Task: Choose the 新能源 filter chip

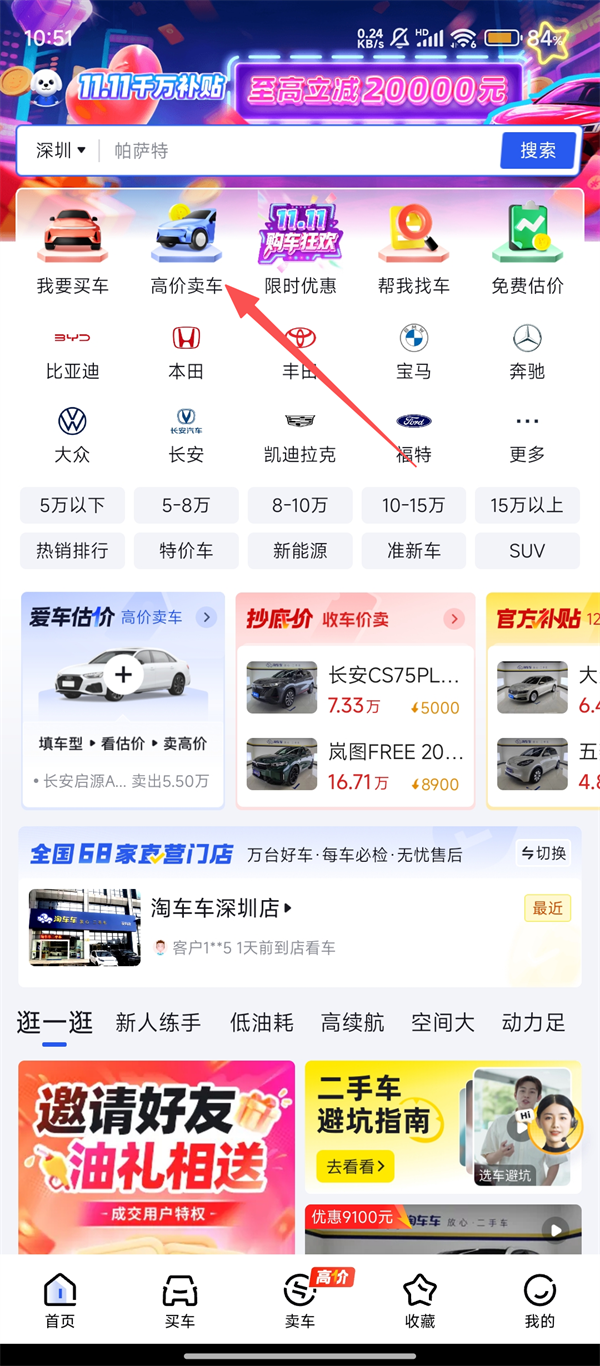Action: (x=300, y=551)
